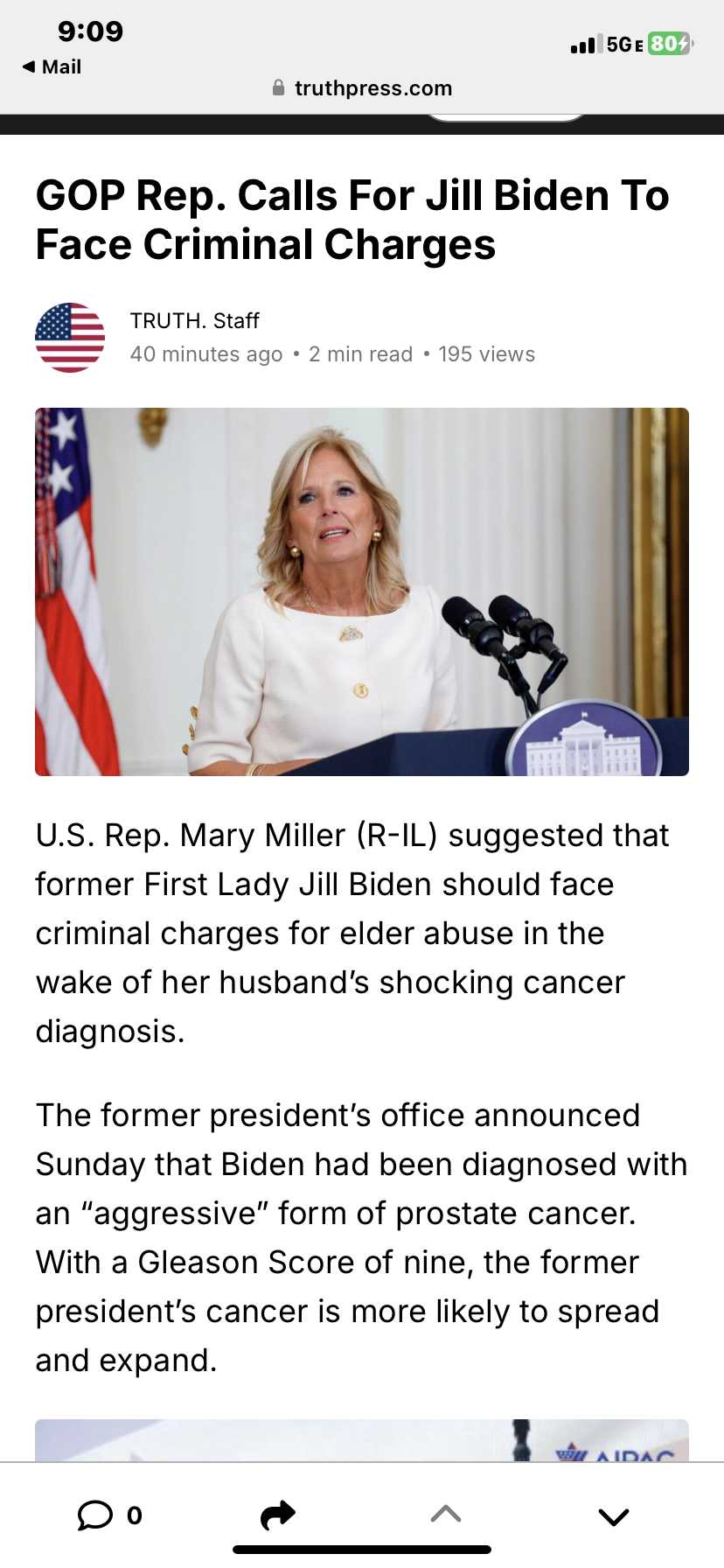Screen dimensions: 724x1568
Task: Open the TRUTH. Staff author profile
Action: click(x=194, y=320)
